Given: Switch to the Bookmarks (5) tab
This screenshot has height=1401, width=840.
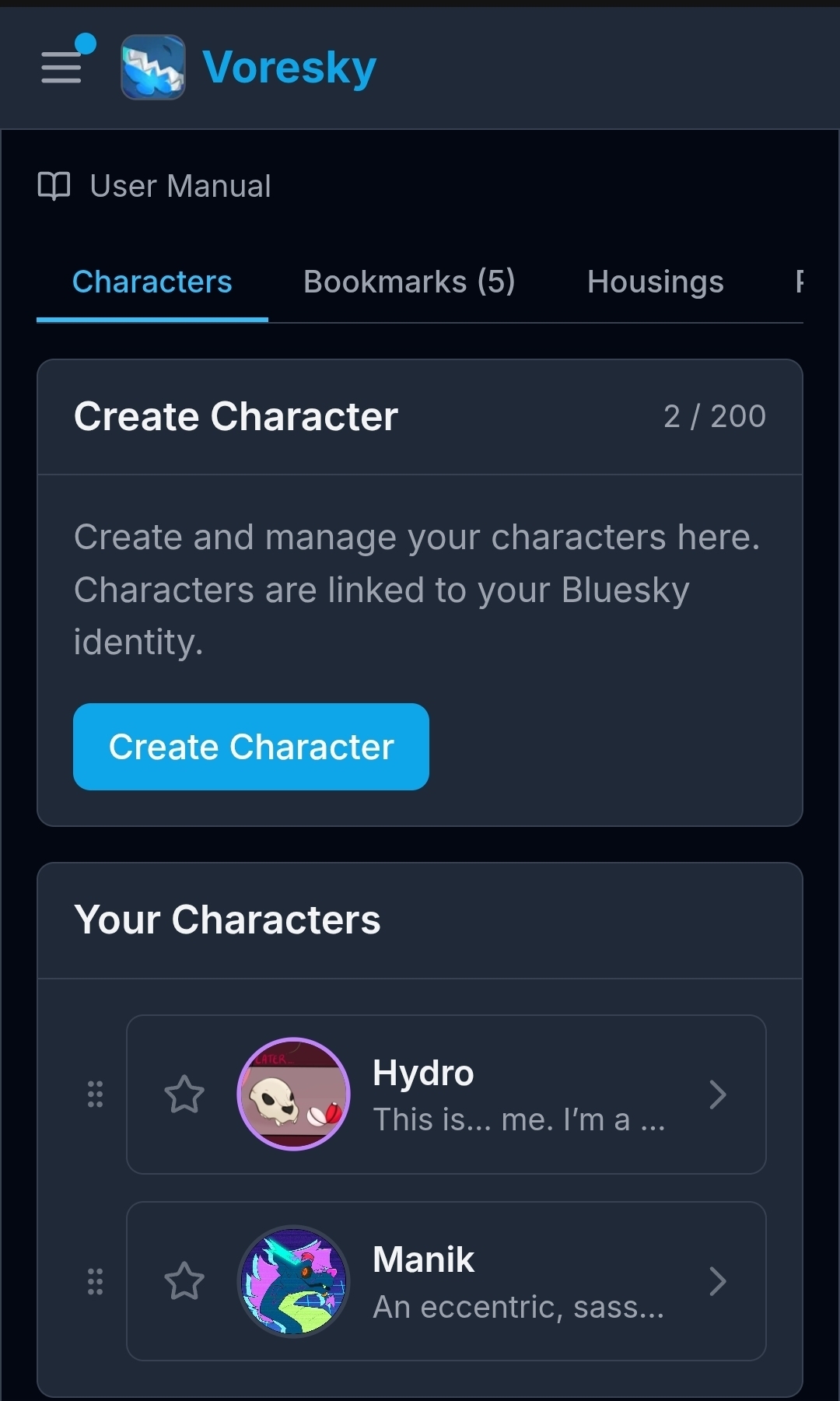Looking at the screenshot, I should [x=409, y=282].
